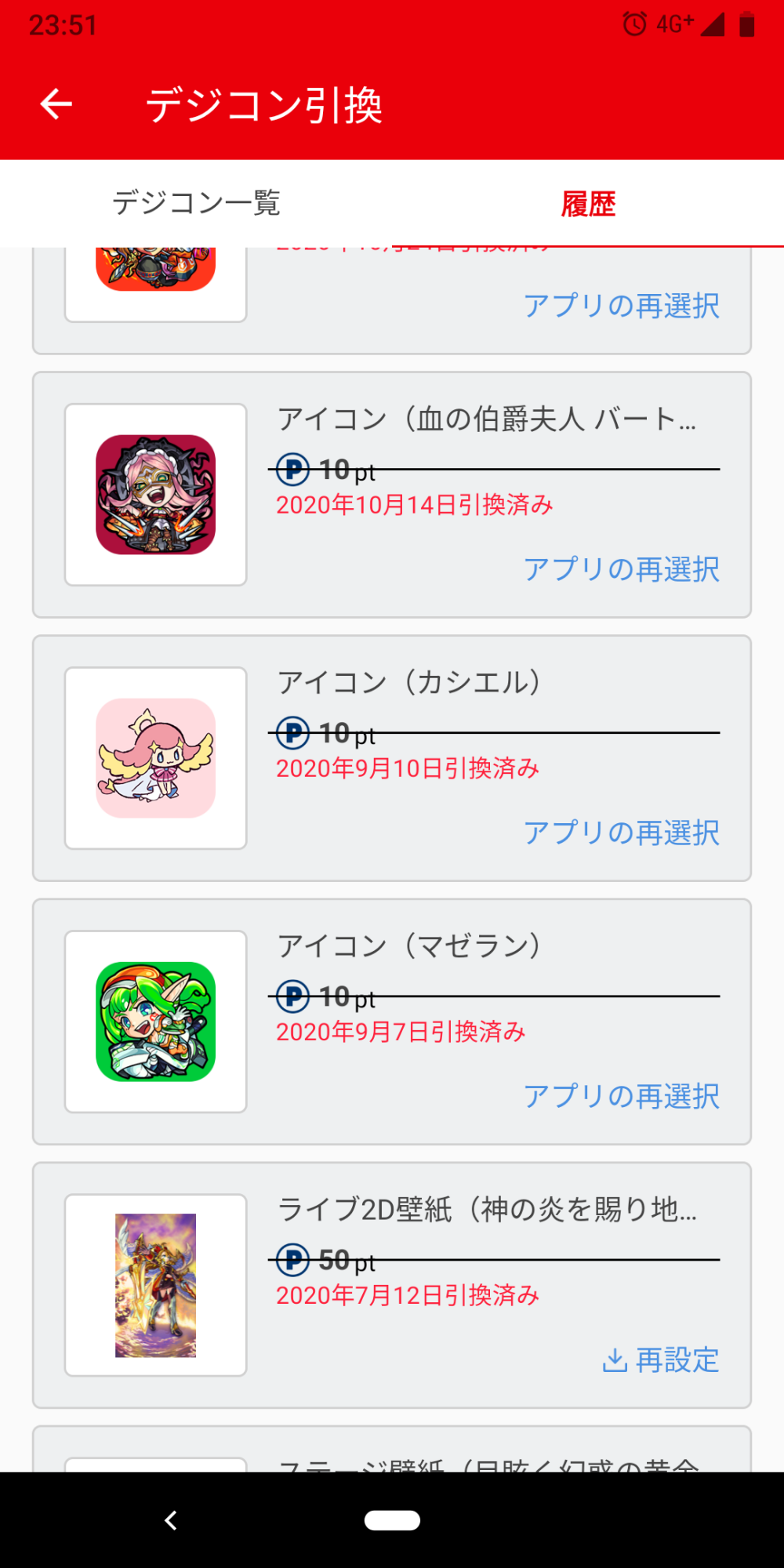The height and width of the screenshot is (1568, 784).
Task: Tap 再設定 for the ライブ2D壁紙 item
Action: pyautogui.click(x=660, y=1359)
